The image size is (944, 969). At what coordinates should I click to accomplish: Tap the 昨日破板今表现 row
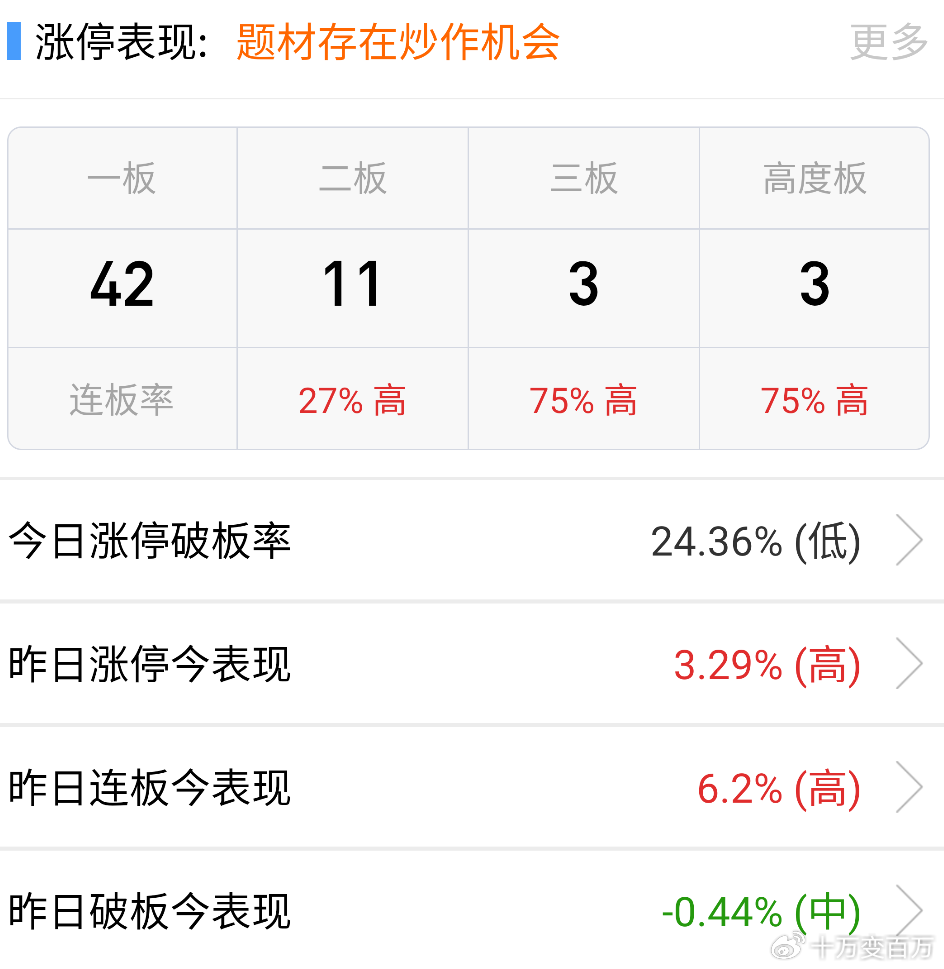click(470, 911)
